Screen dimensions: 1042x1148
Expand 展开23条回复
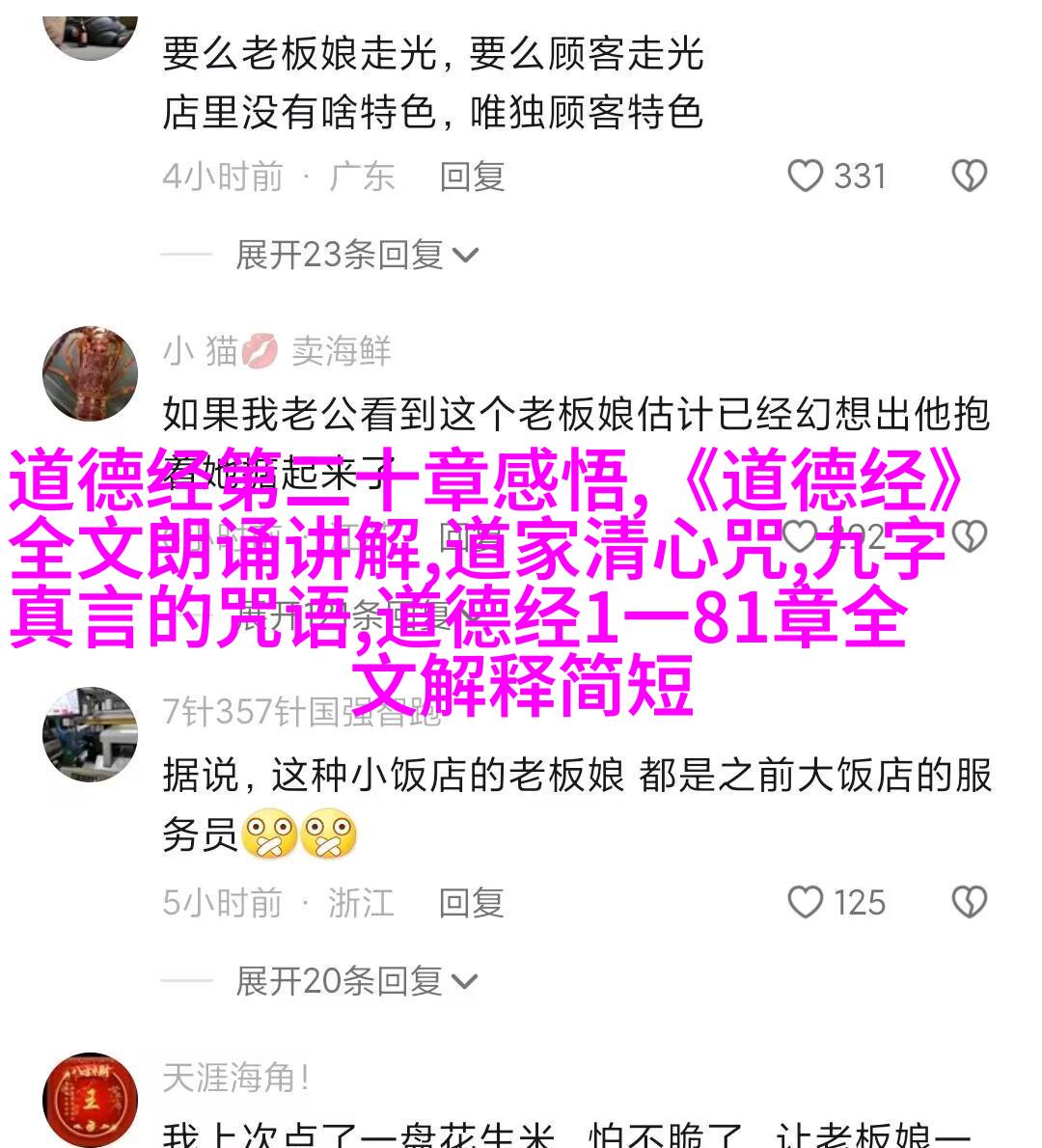[x=357, y=255]
